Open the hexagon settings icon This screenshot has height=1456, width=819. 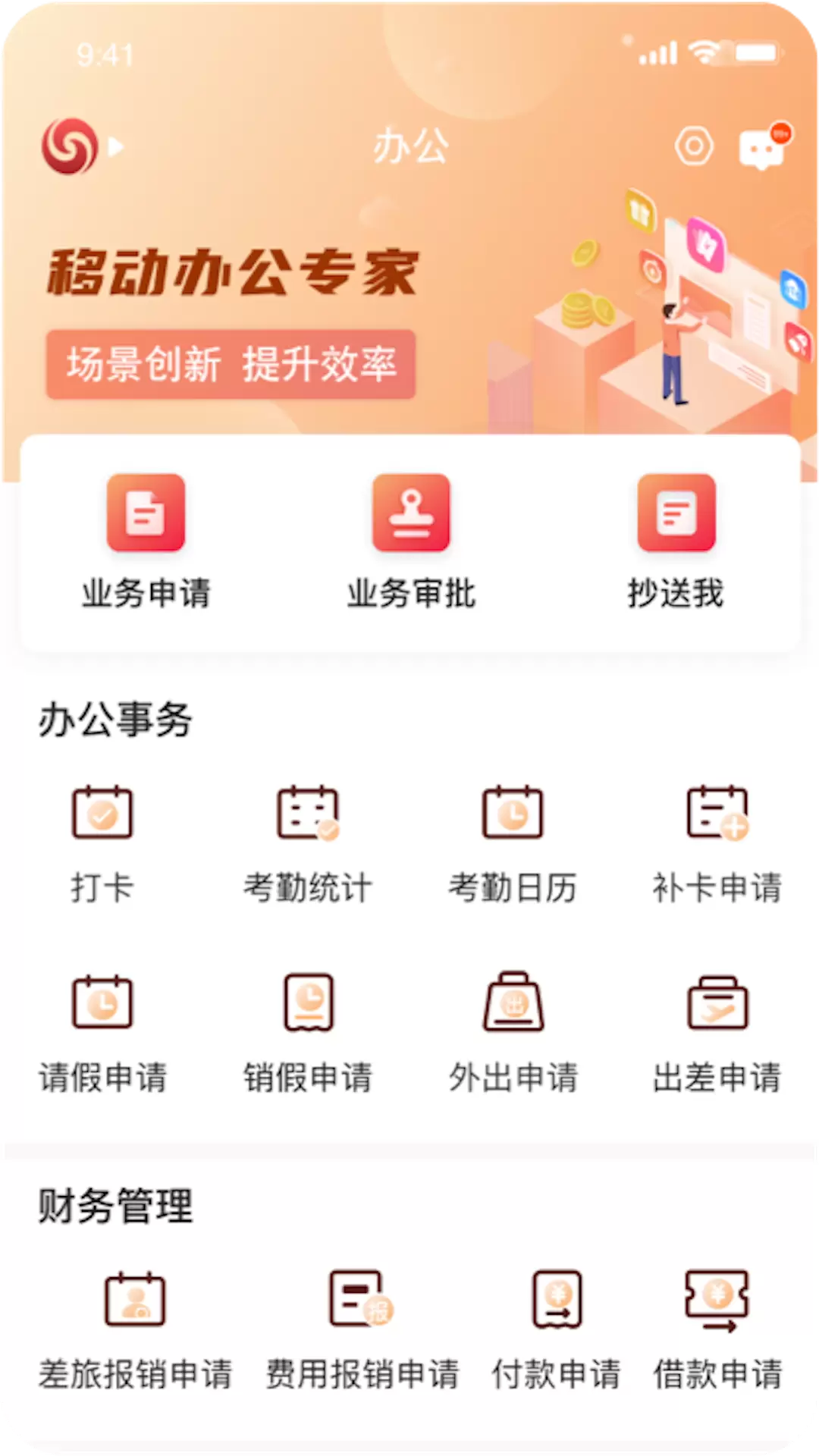coord(694,146)
